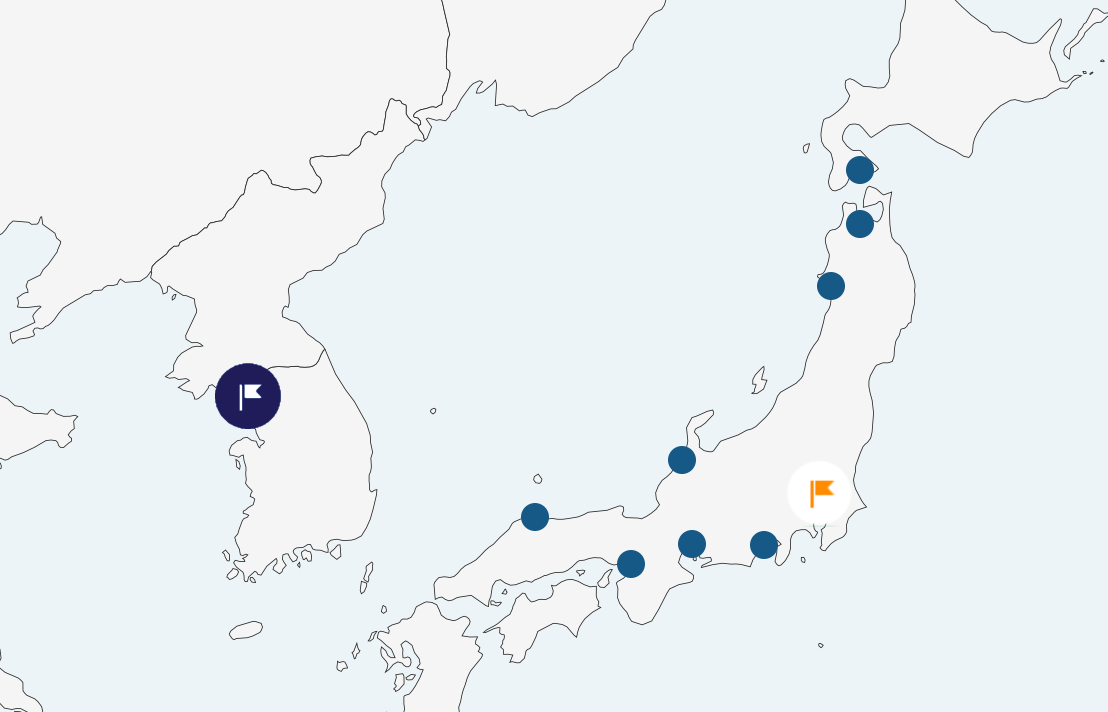
Task: Tap the blue dot marker at Osaka
Action: point(631,564)
